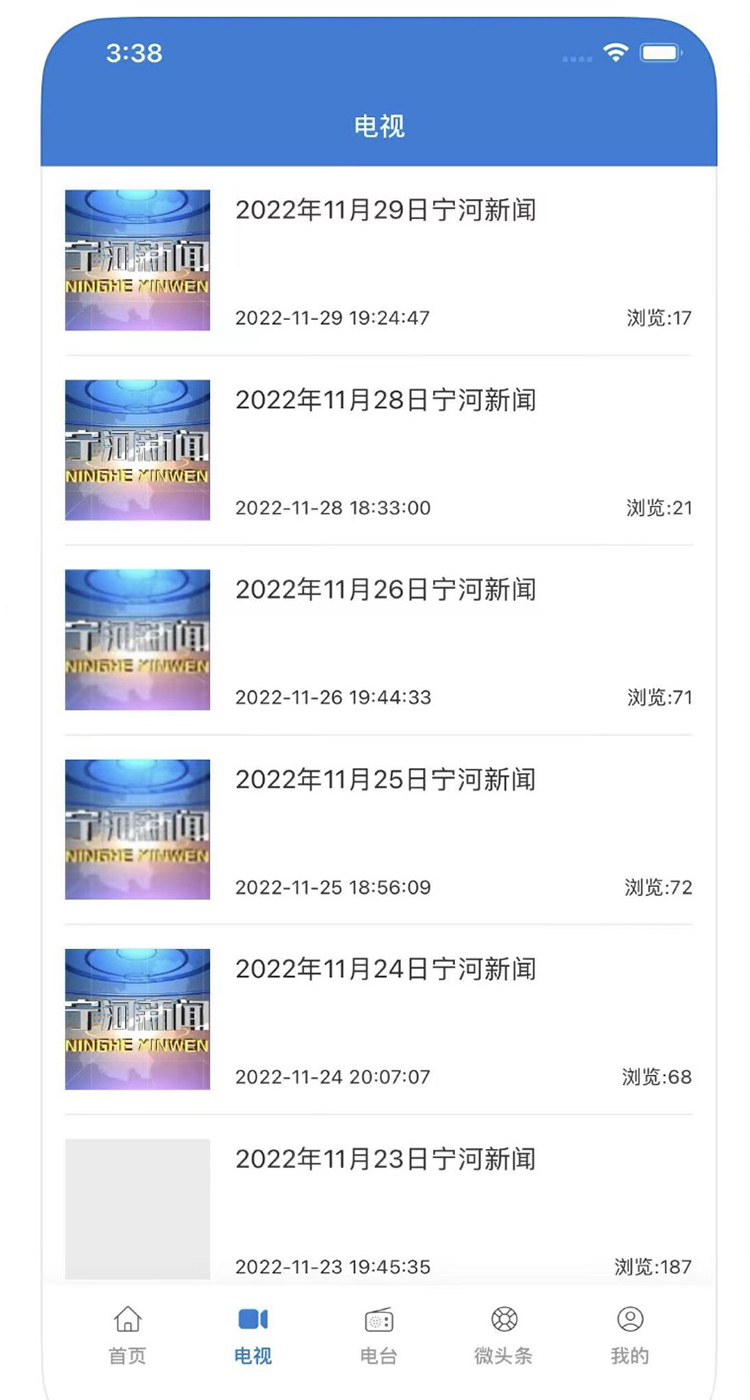Image resolution: width=750 pixels, height=1400 pixels.
Task: Open the 我的 profile icon
Action: click(x=630, y=1320)
